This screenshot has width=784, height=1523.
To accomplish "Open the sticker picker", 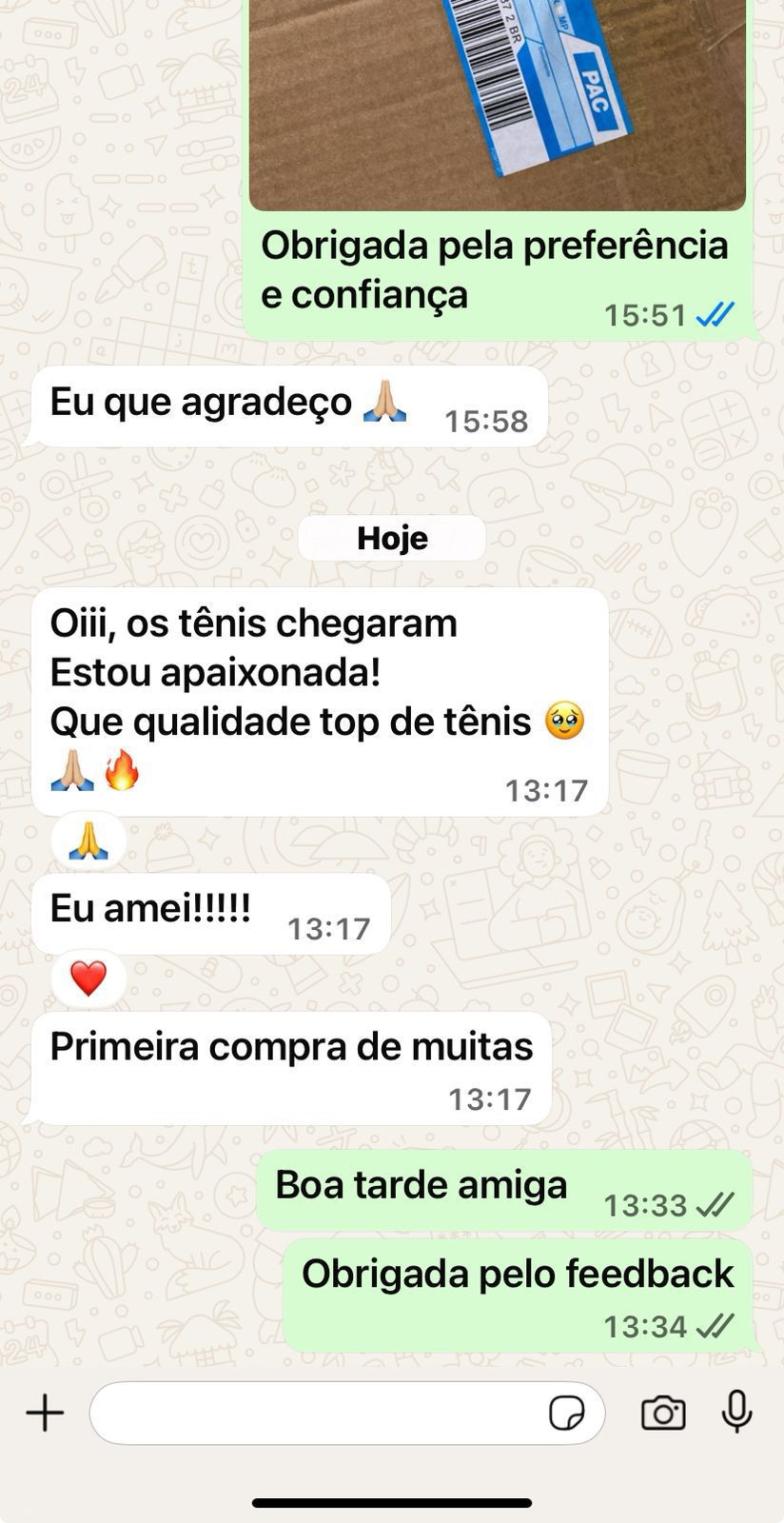I will [x=567, y=1414].
